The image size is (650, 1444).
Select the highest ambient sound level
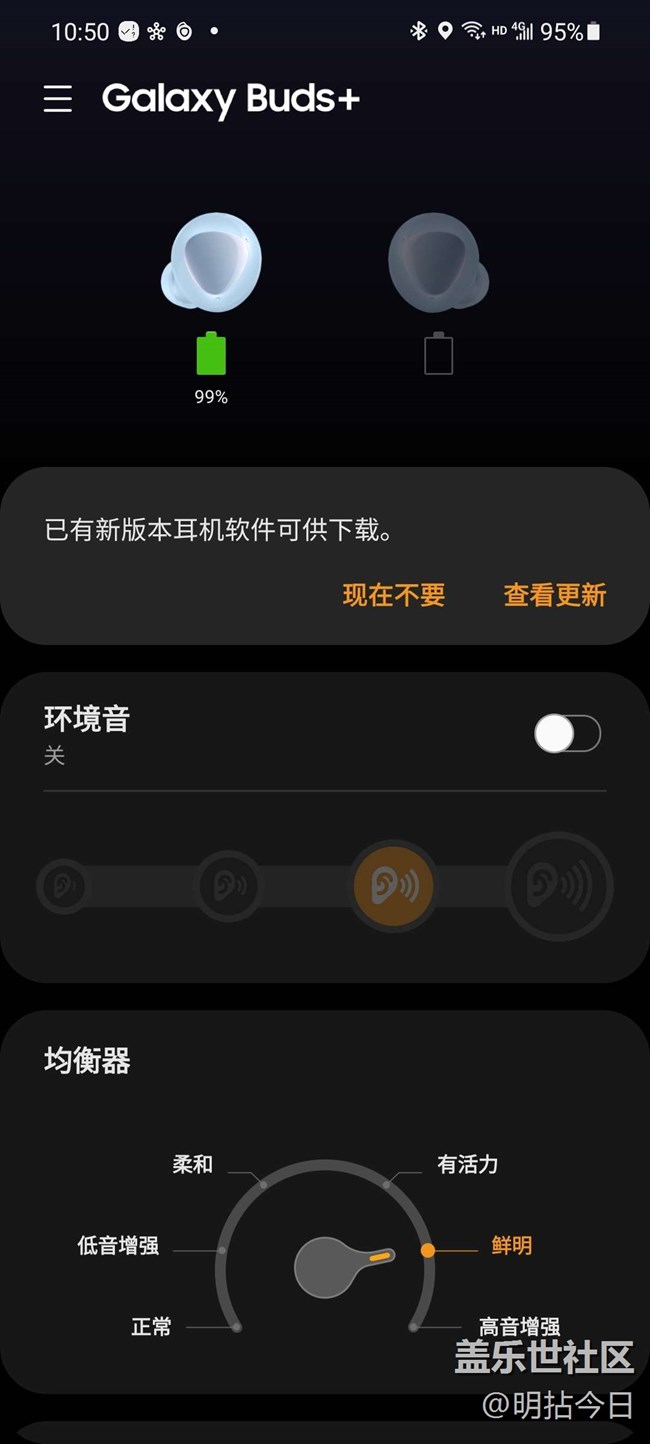pyautogui.click(x=558, y=886)
